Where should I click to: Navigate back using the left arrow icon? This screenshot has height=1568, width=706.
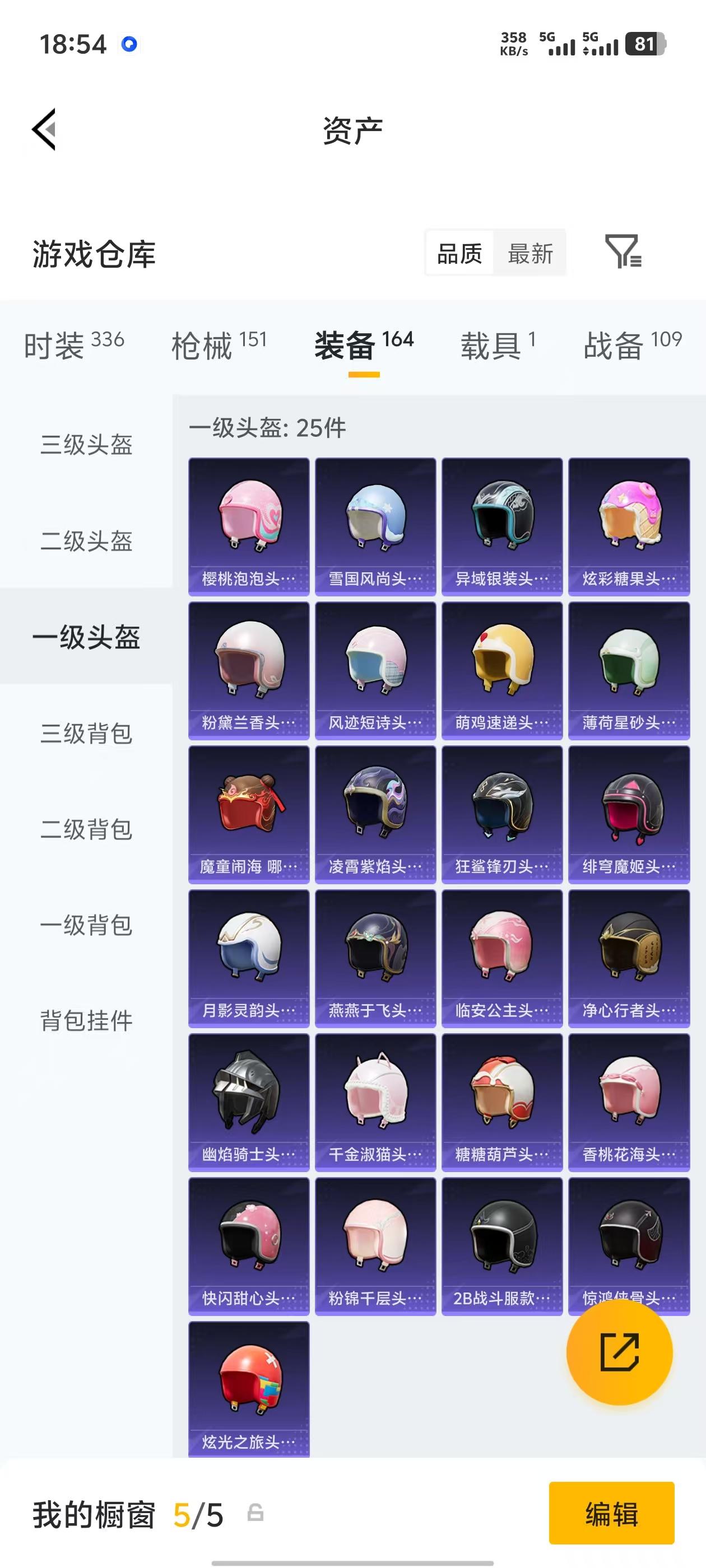[44, 129]
